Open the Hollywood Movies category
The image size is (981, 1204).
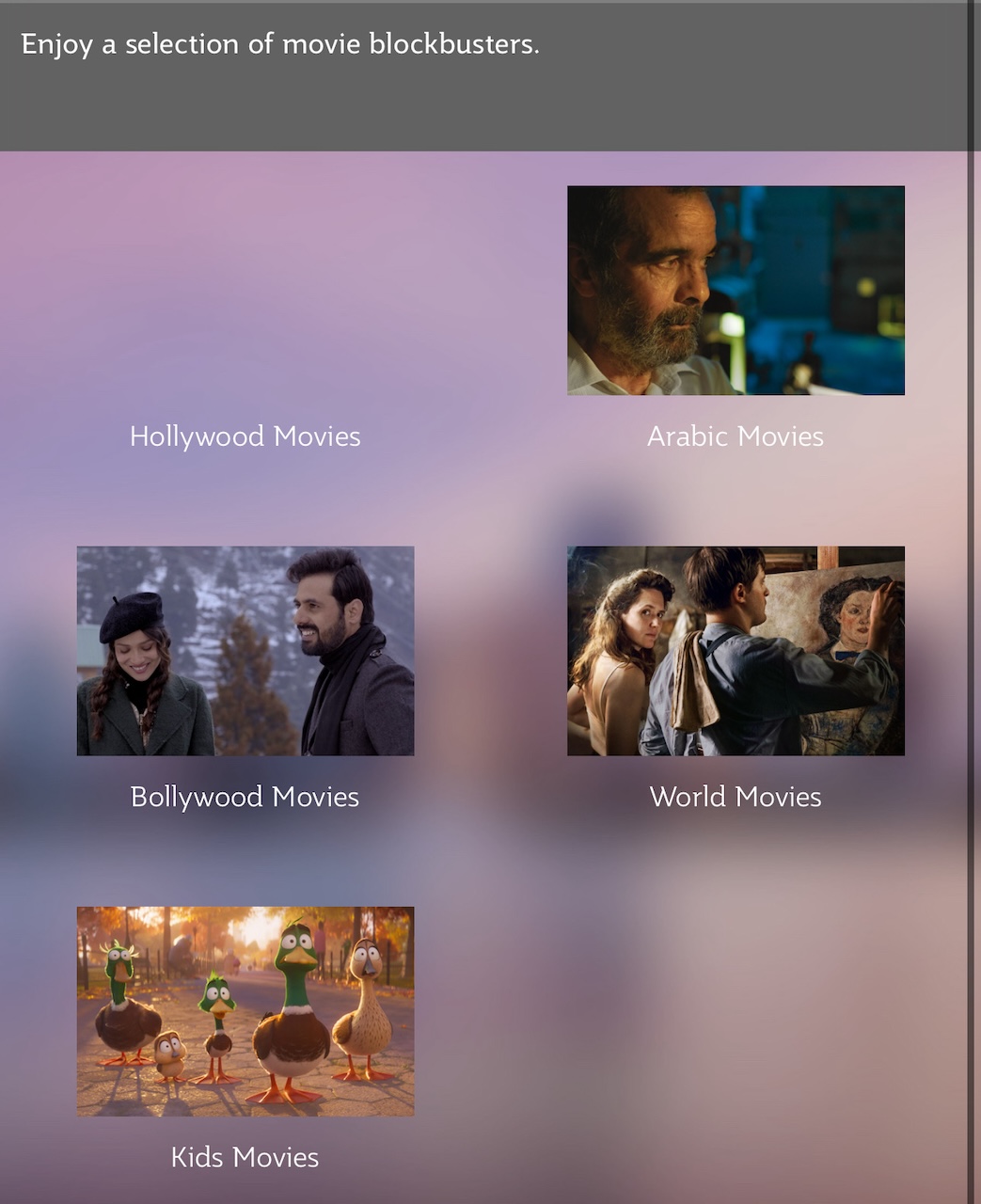245,436
